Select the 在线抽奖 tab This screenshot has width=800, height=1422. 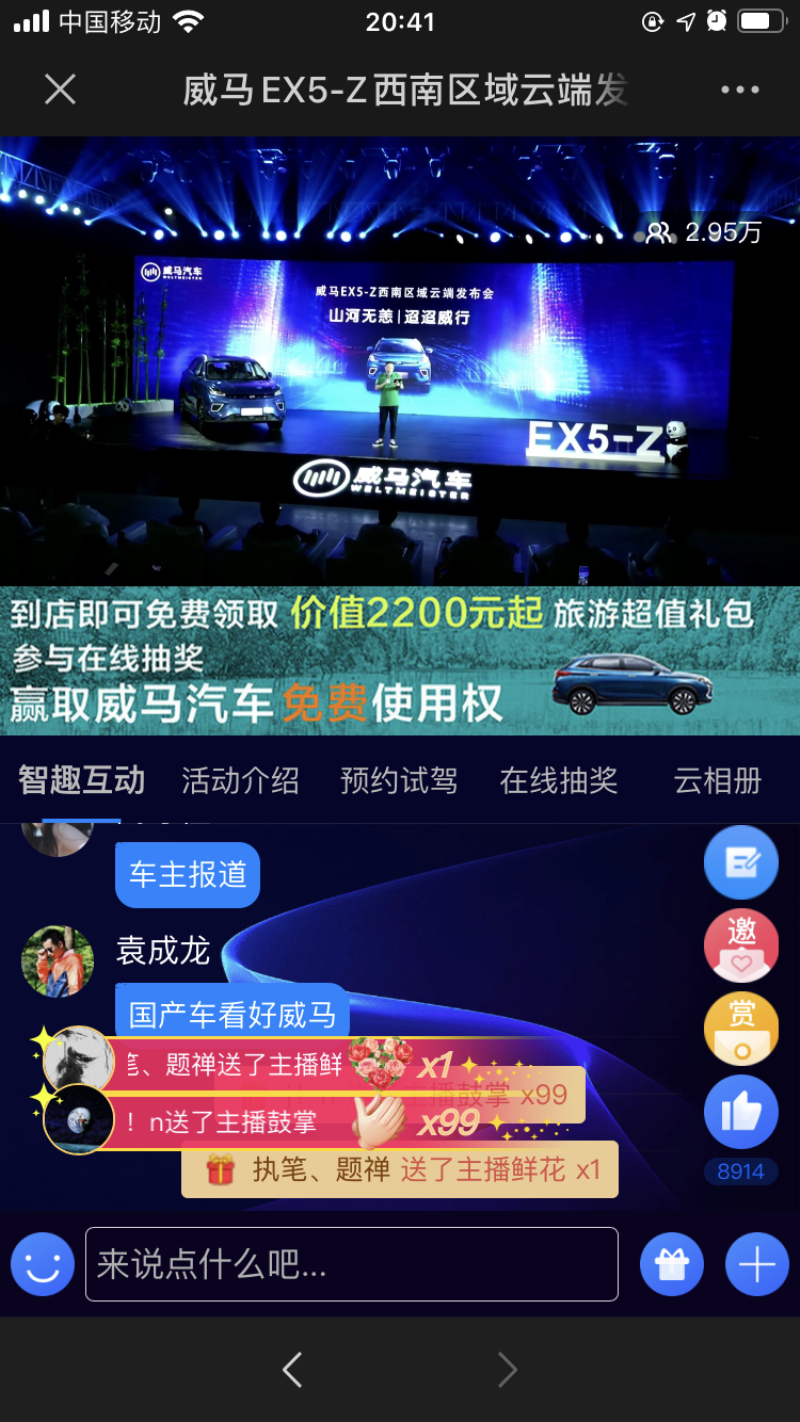tap(558, 780)
